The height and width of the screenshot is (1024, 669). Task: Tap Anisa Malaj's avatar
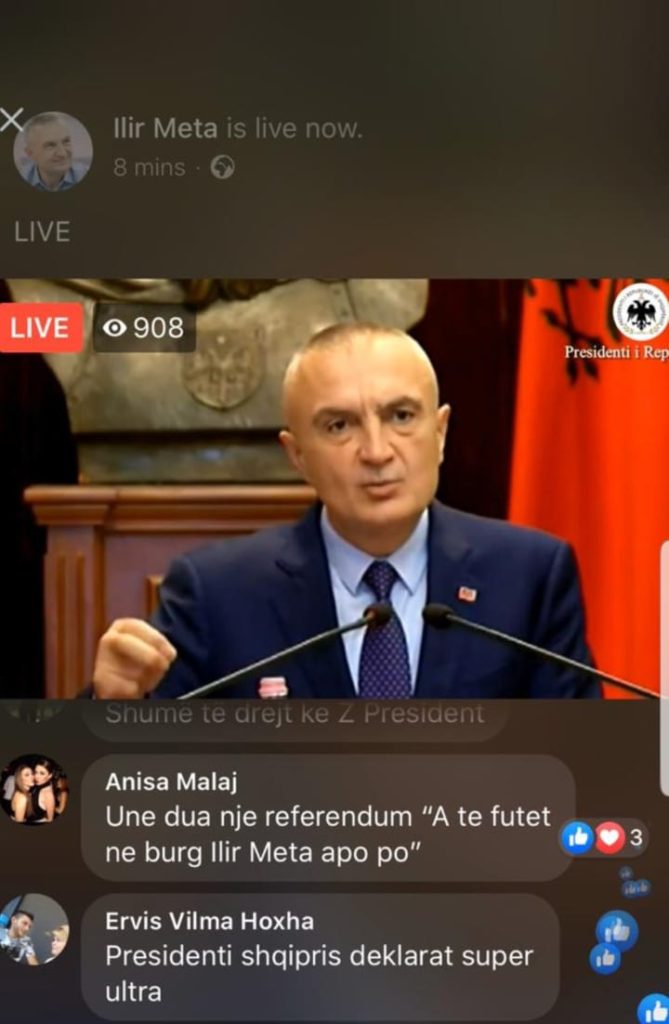[35, 789]
